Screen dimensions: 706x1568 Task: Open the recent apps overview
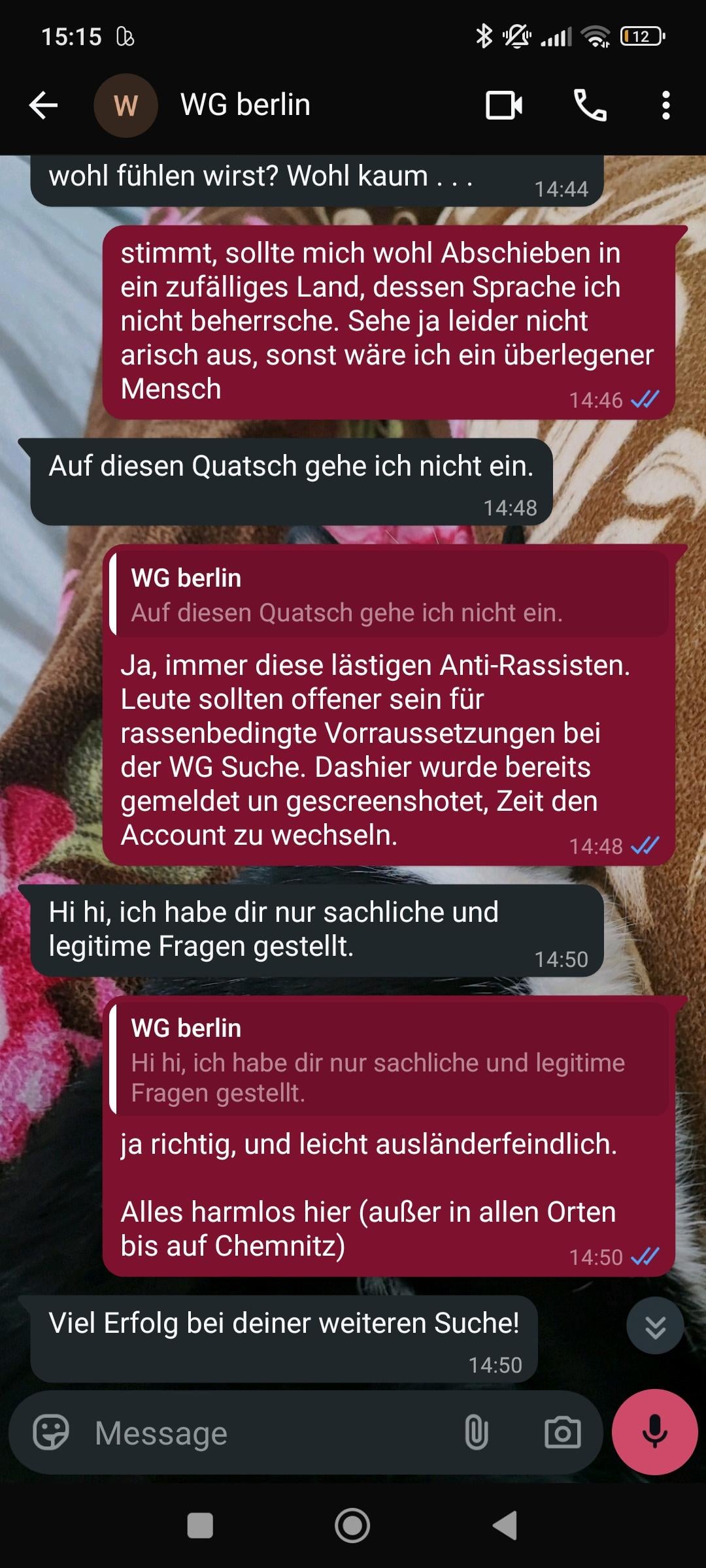[200, 1526]
